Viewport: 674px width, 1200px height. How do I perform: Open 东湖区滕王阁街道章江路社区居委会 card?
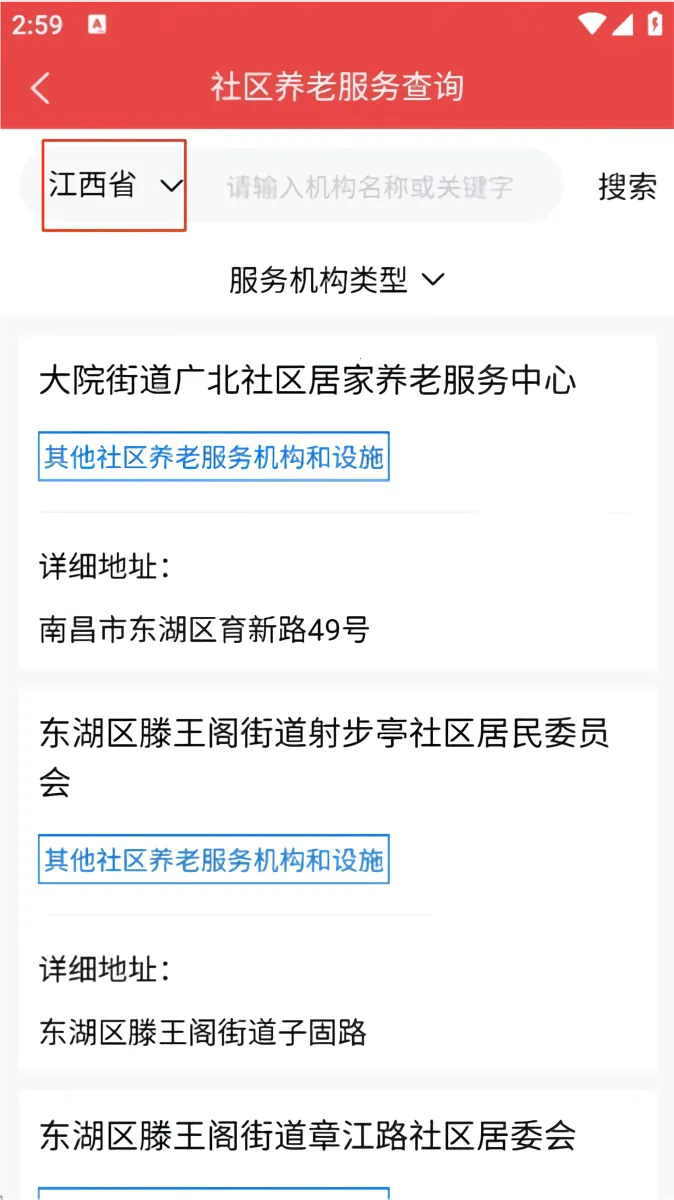(x=308, y=1136)
